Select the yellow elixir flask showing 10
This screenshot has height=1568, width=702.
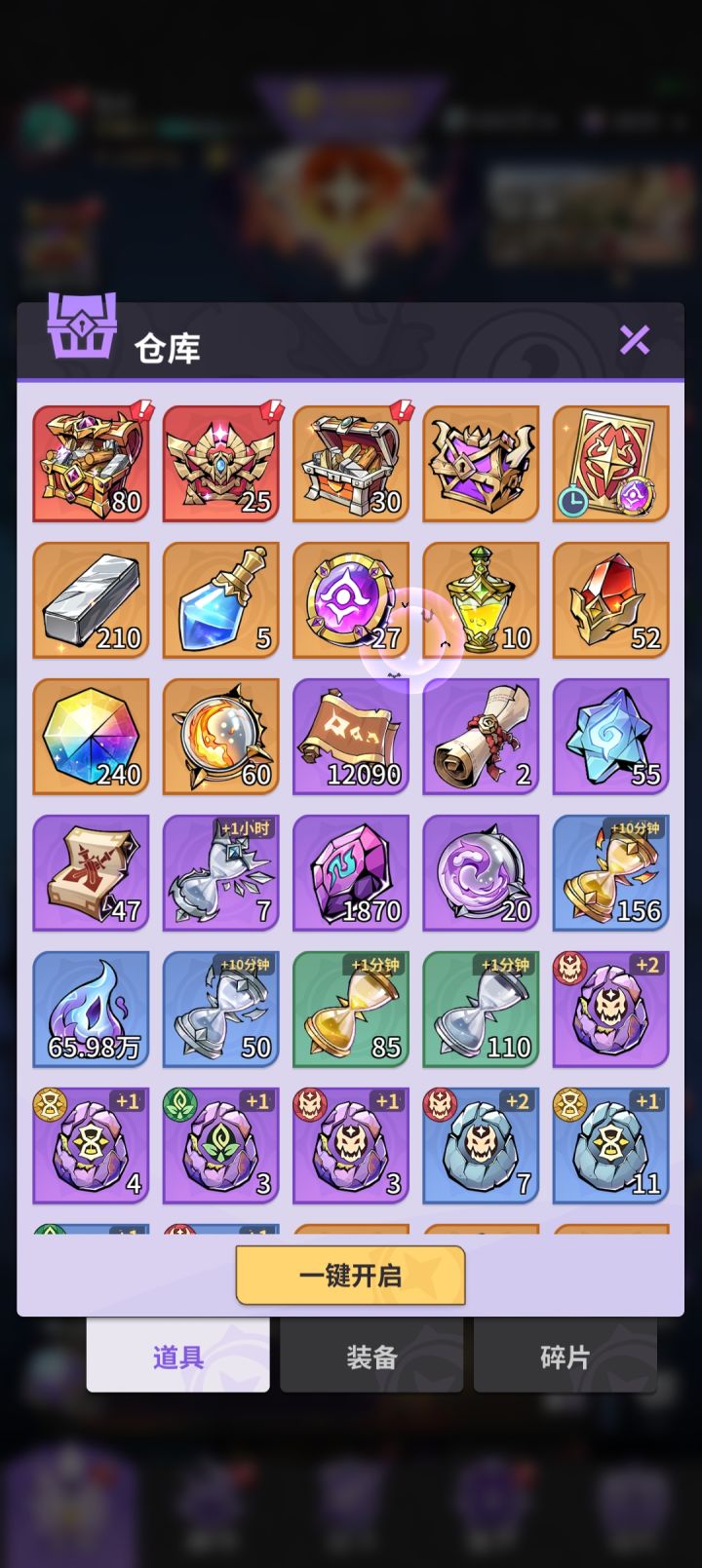click(x=481, y=599)
